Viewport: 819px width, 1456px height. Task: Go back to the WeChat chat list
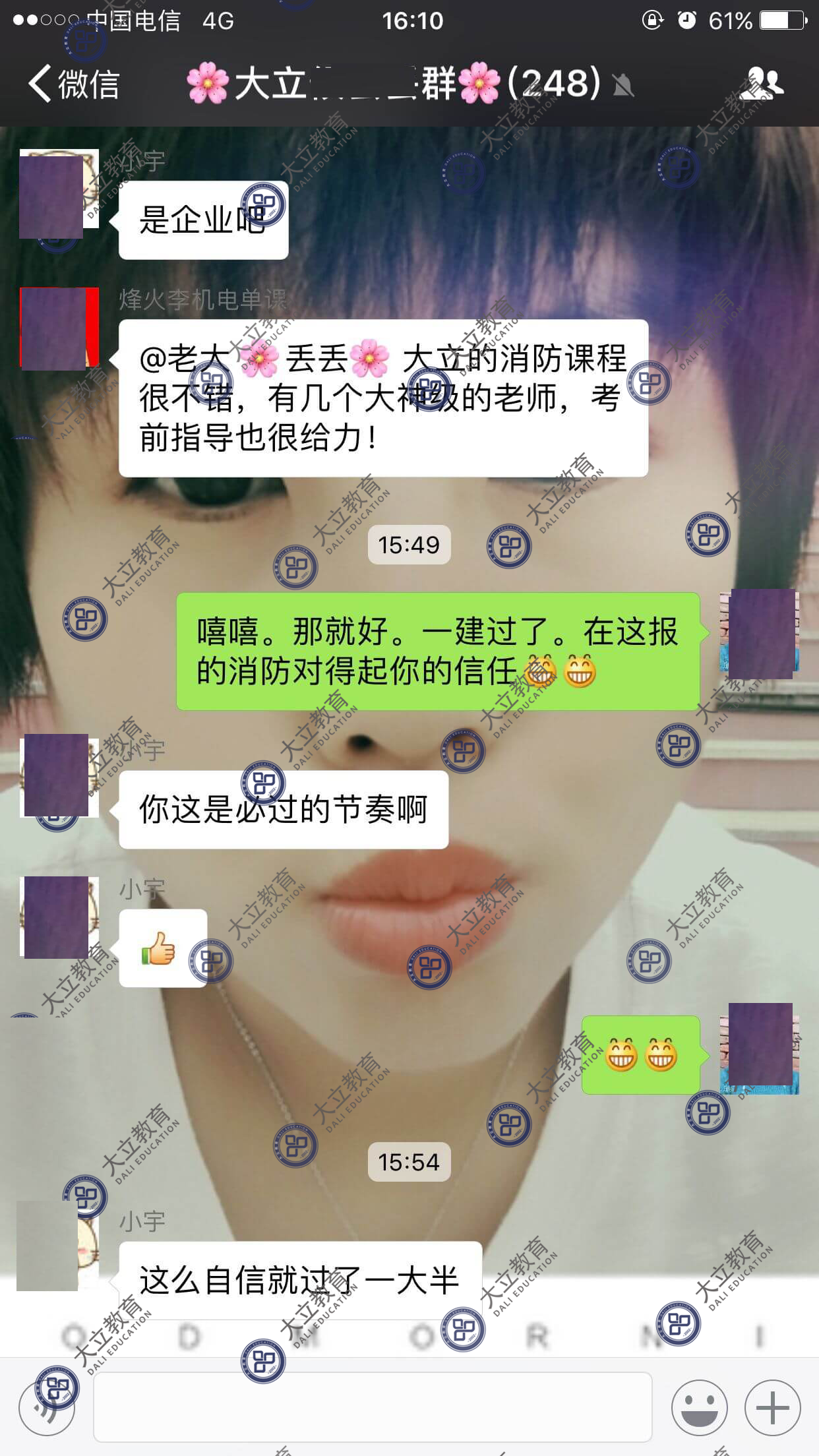pos(73,84)
